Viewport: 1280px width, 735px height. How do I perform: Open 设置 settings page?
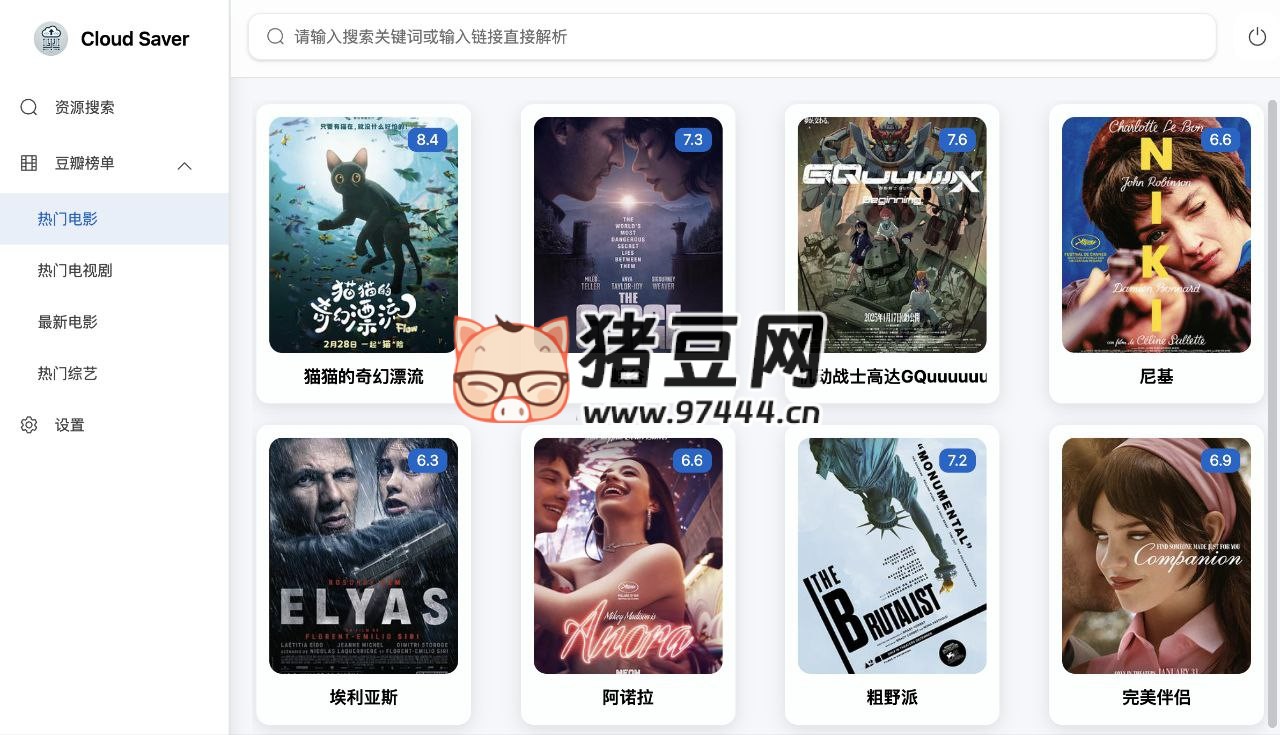pyautogui.click(x=70, y=425)
